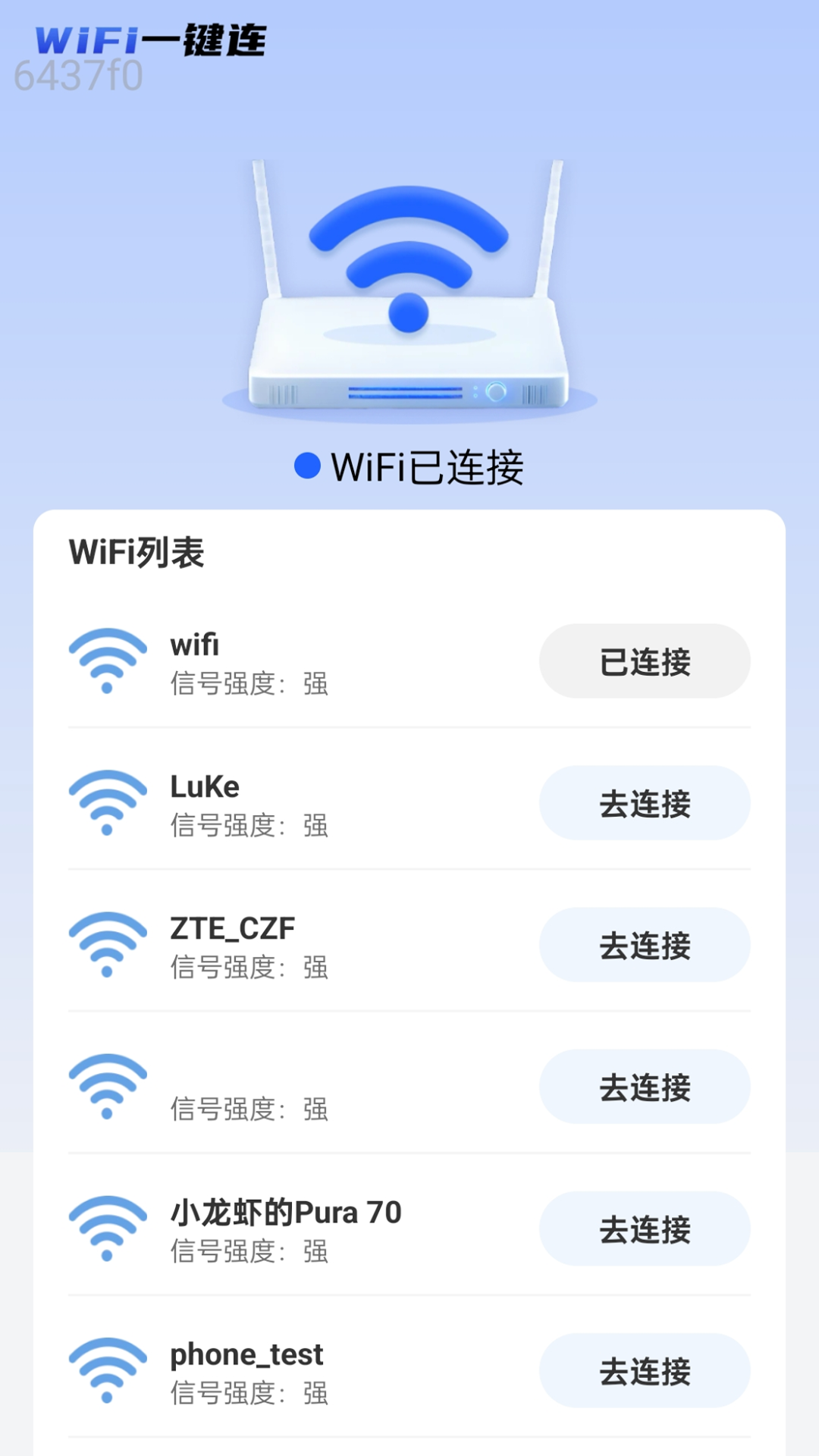Click the WiFi已连接 status text
This screenshot has height=1456, width=819.
(x=428, y=467)
